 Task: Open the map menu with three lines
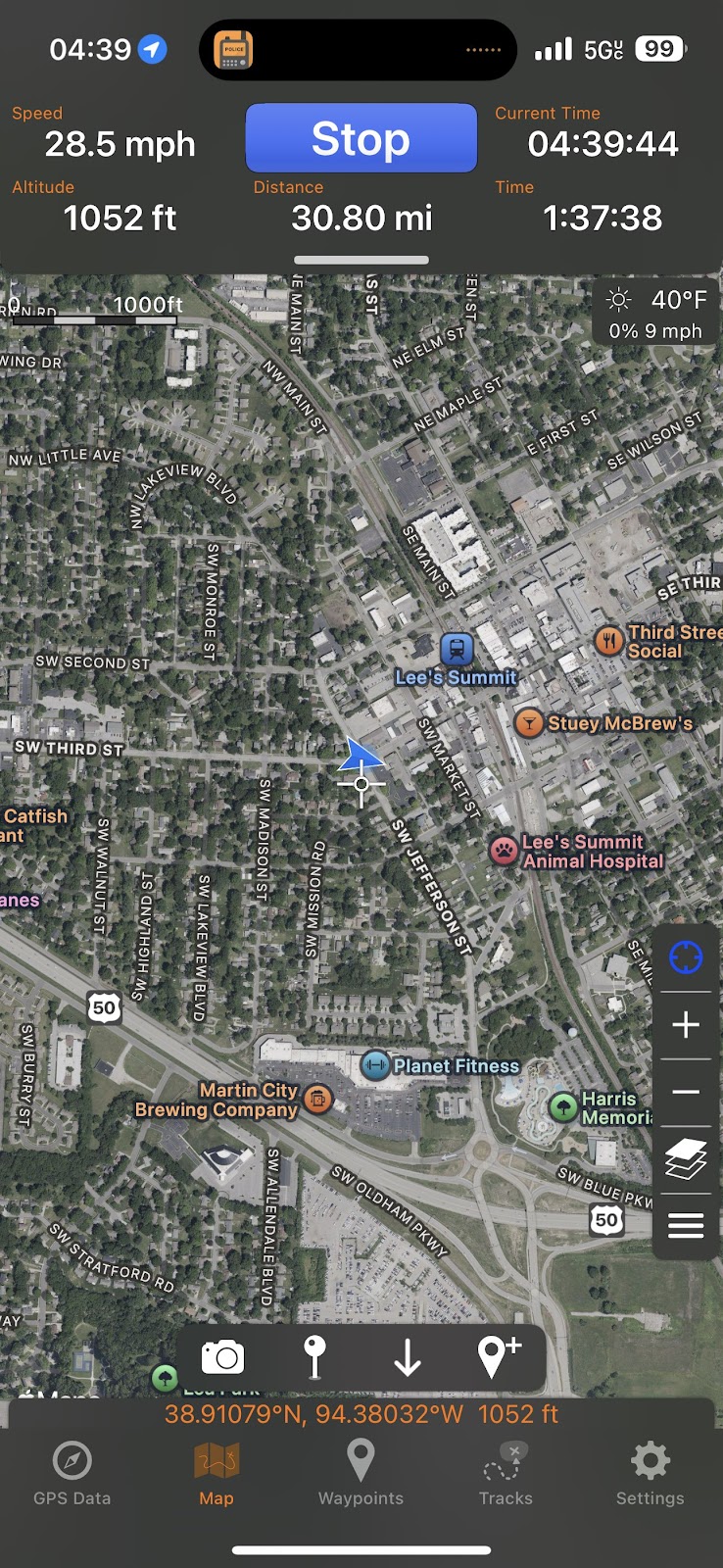[x=686, y=1225]
